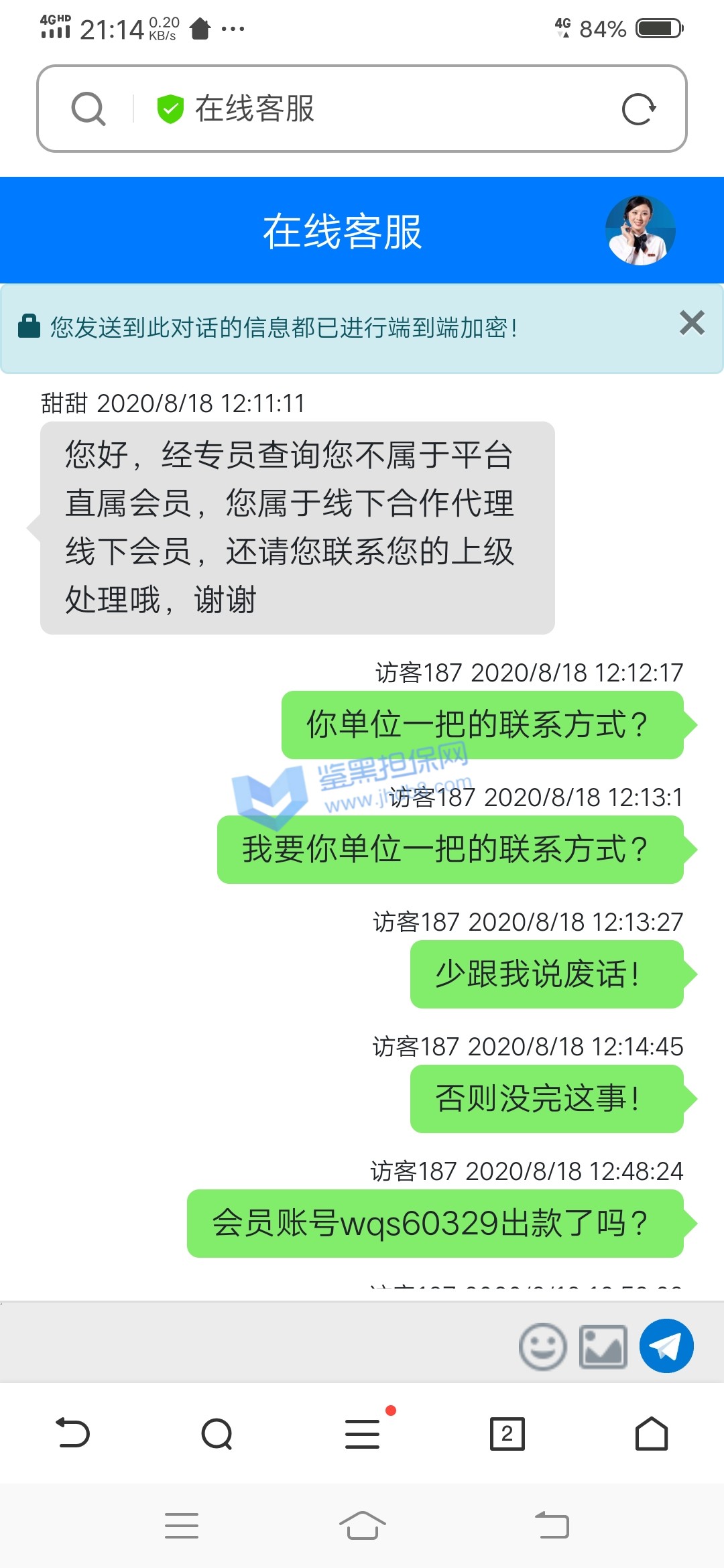Viewport: 724px width, 1568px height.
Task: Tap the system back button
Action: [x=552, y=1526]
